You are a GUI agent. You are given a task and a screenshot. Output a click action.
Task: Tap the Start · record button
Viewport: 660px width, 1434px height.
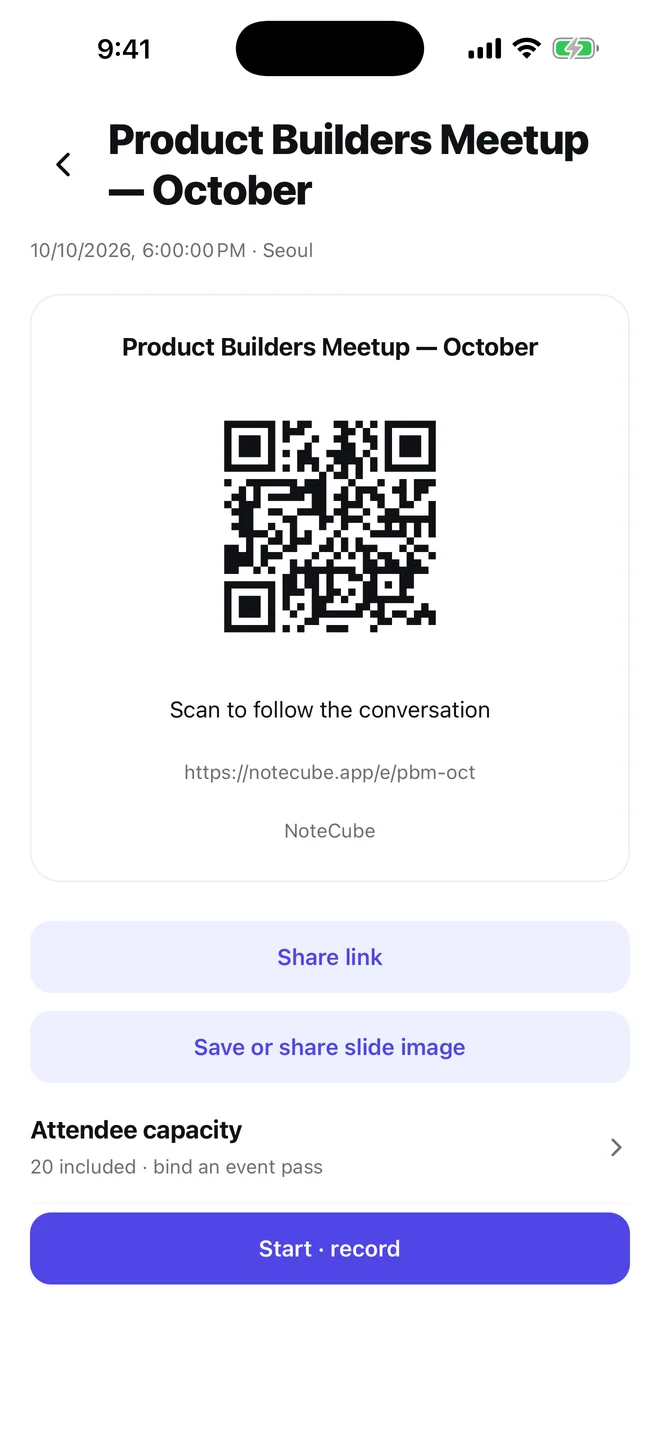330,1248
